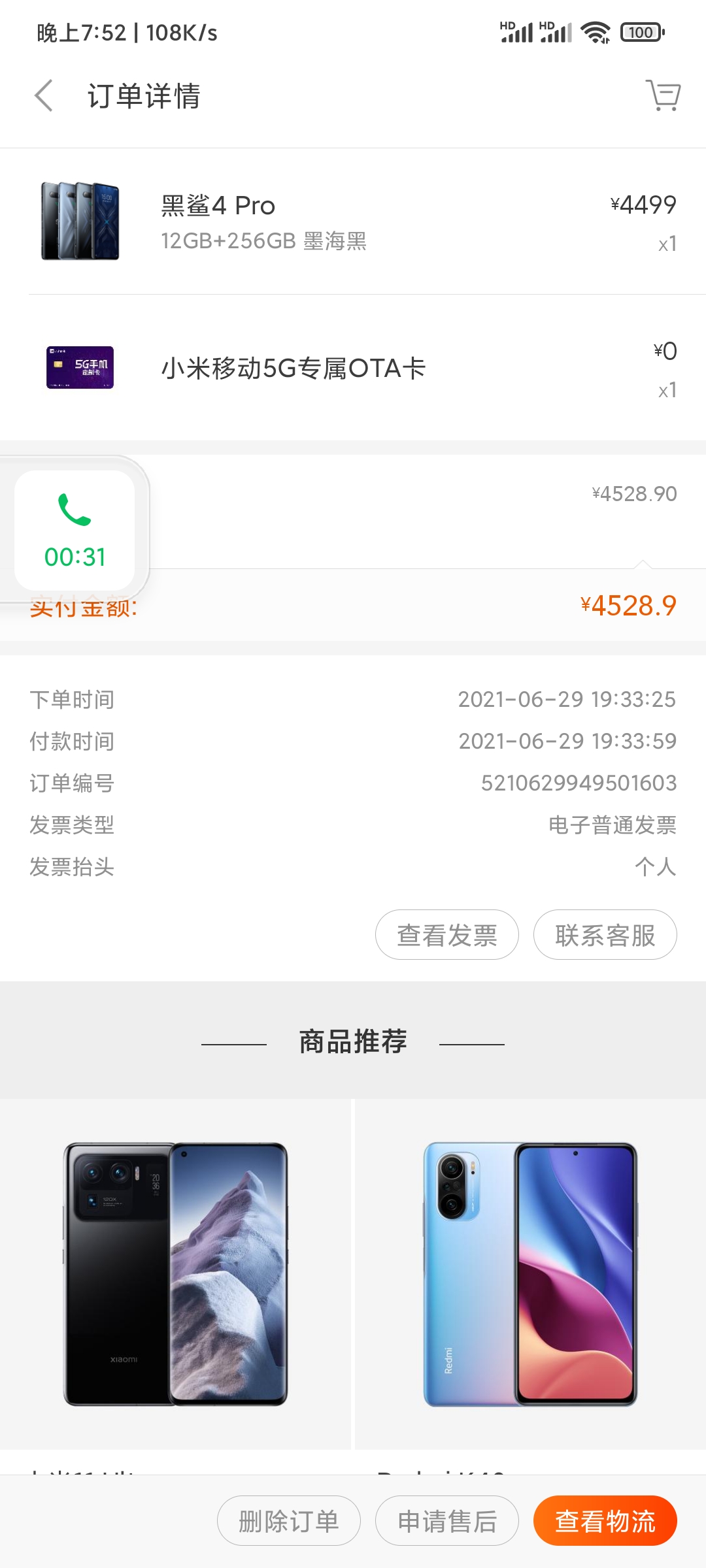Request after-sales service via 申请售后
Image resolution: width=706 pixels, height=1568 pixels.
447,1521
